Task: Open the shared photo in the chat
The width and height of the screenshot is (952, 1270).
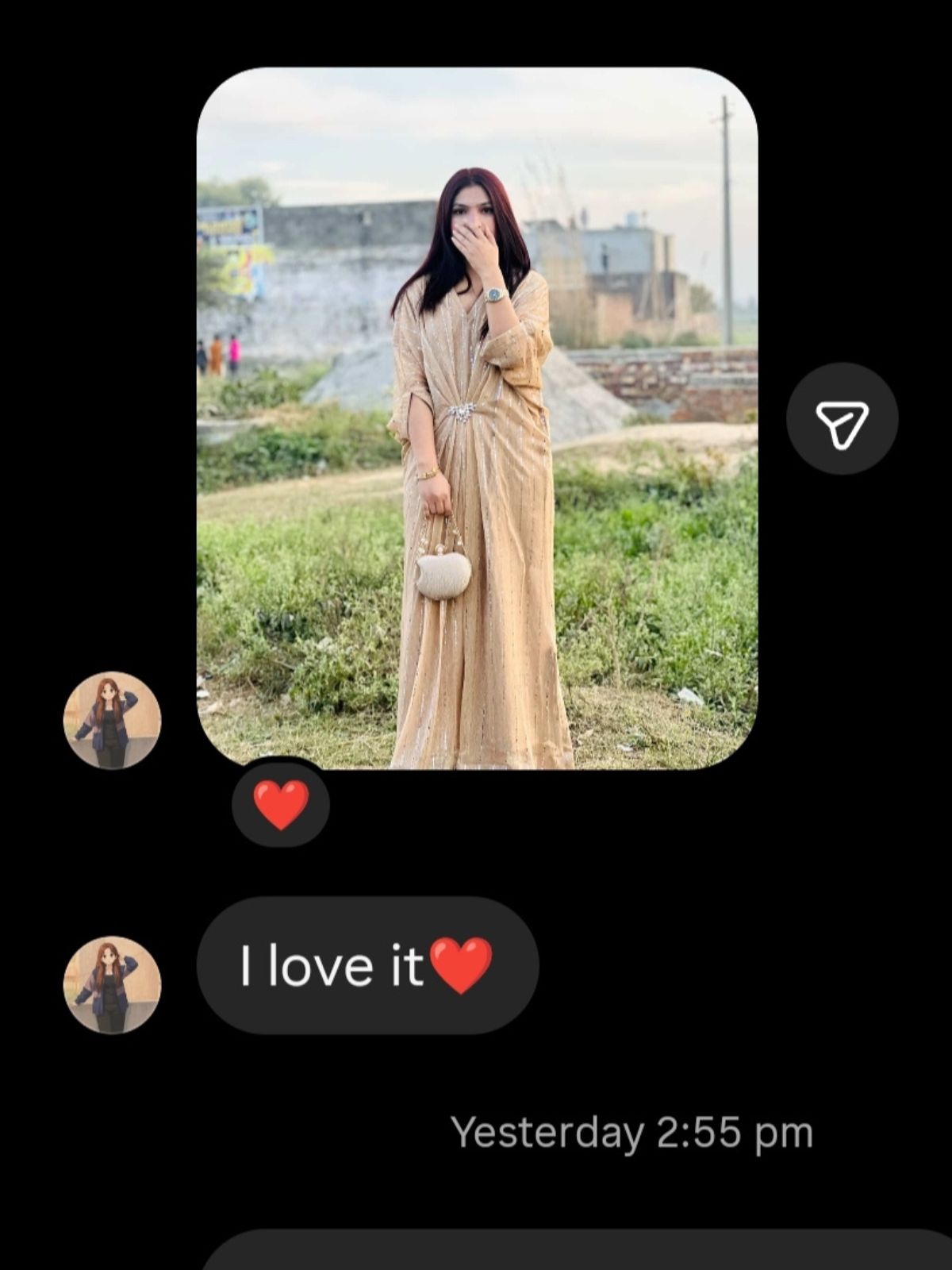Action: point(477,418)
